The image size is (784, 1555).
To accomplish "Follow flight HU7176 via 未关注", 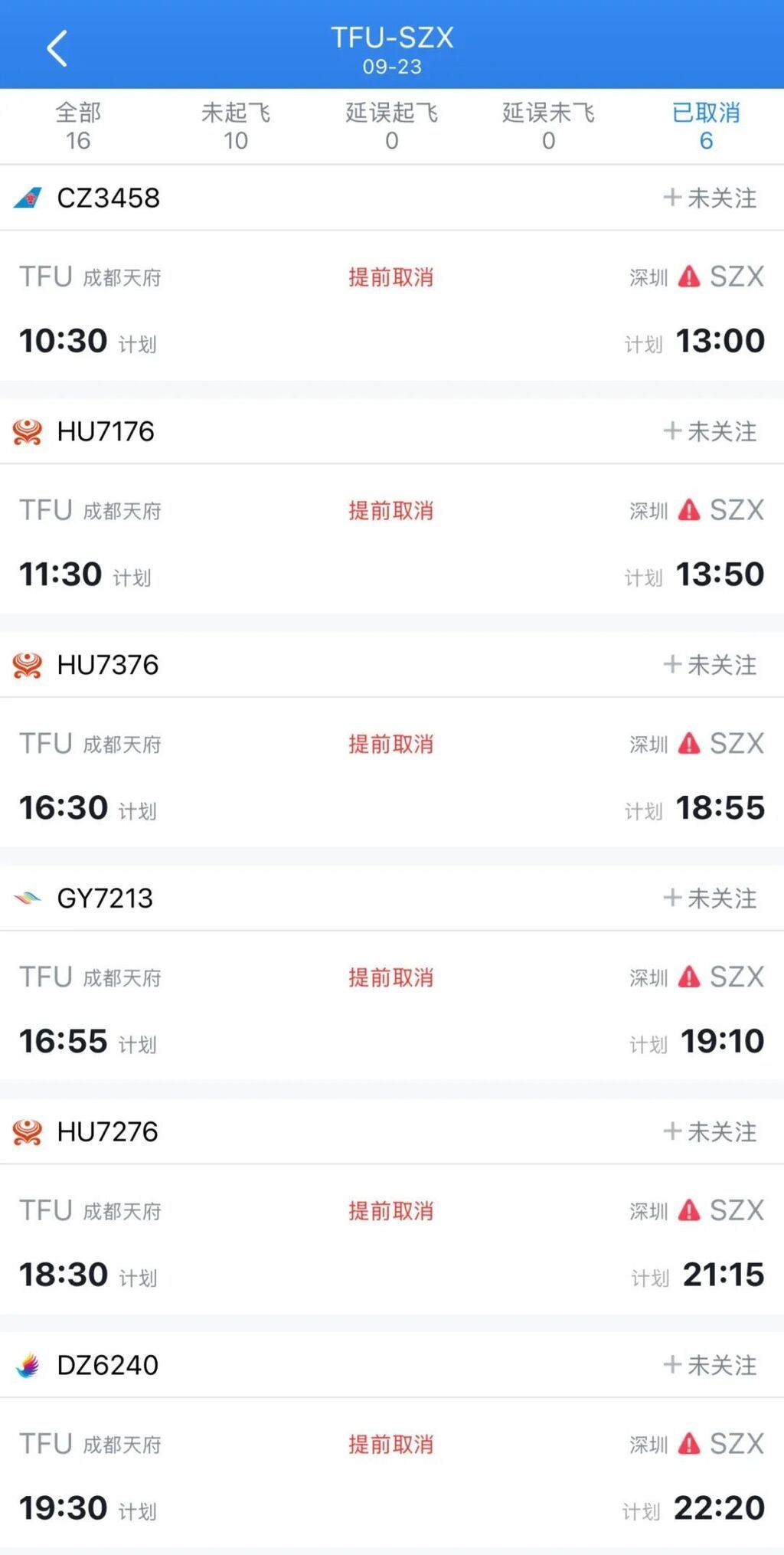I will point(710,431).
